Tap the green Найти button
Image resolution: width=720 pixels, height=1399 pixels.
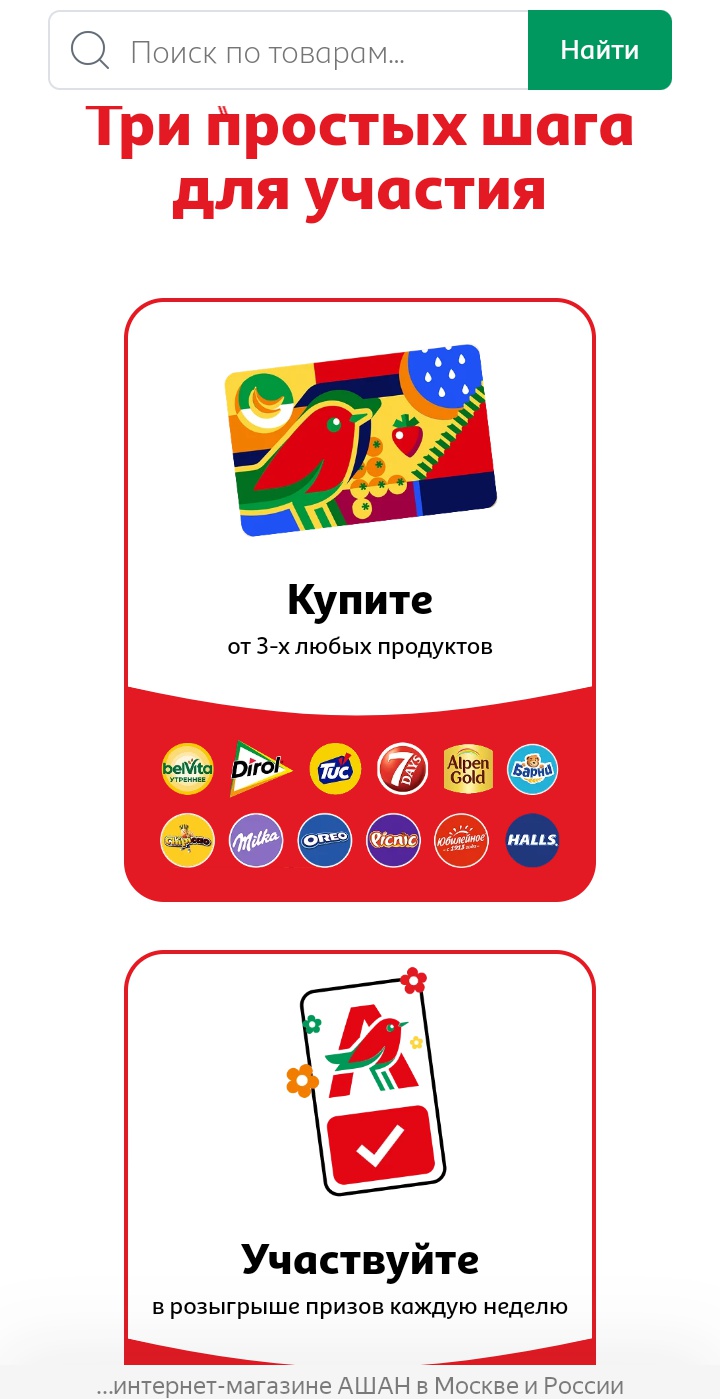[x=599, y=50]
